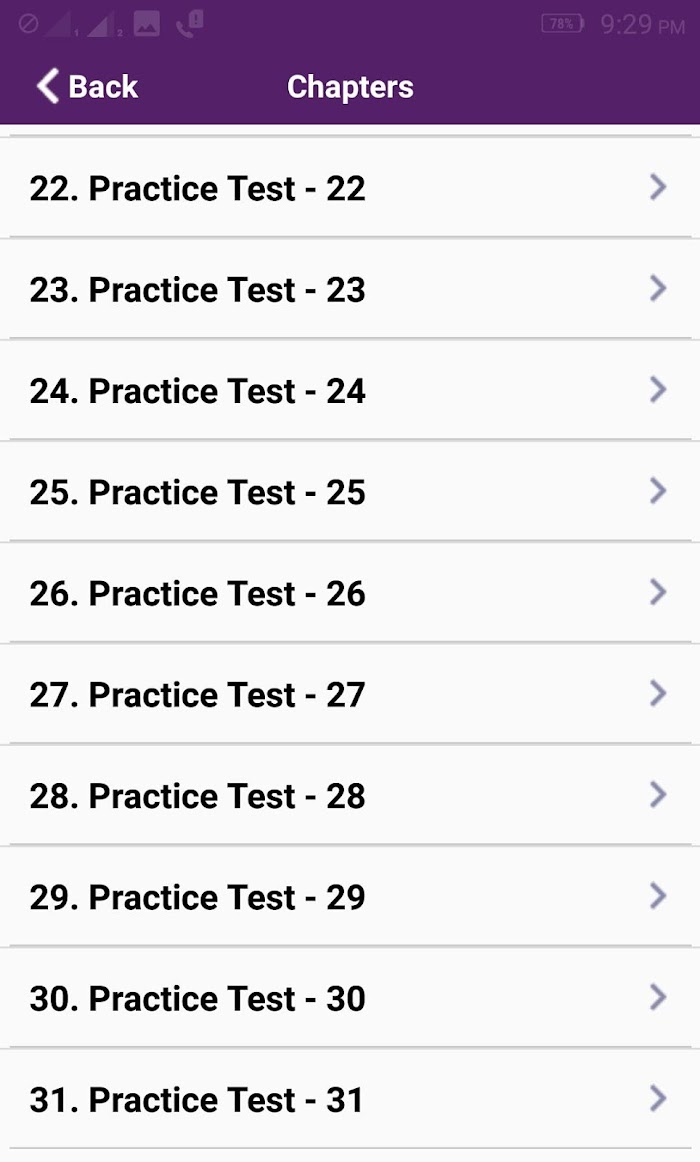Viewport: 700px width, 1162px height.
Task: Open Practice Test - 31 chapter
Action: click(350, 1100)
